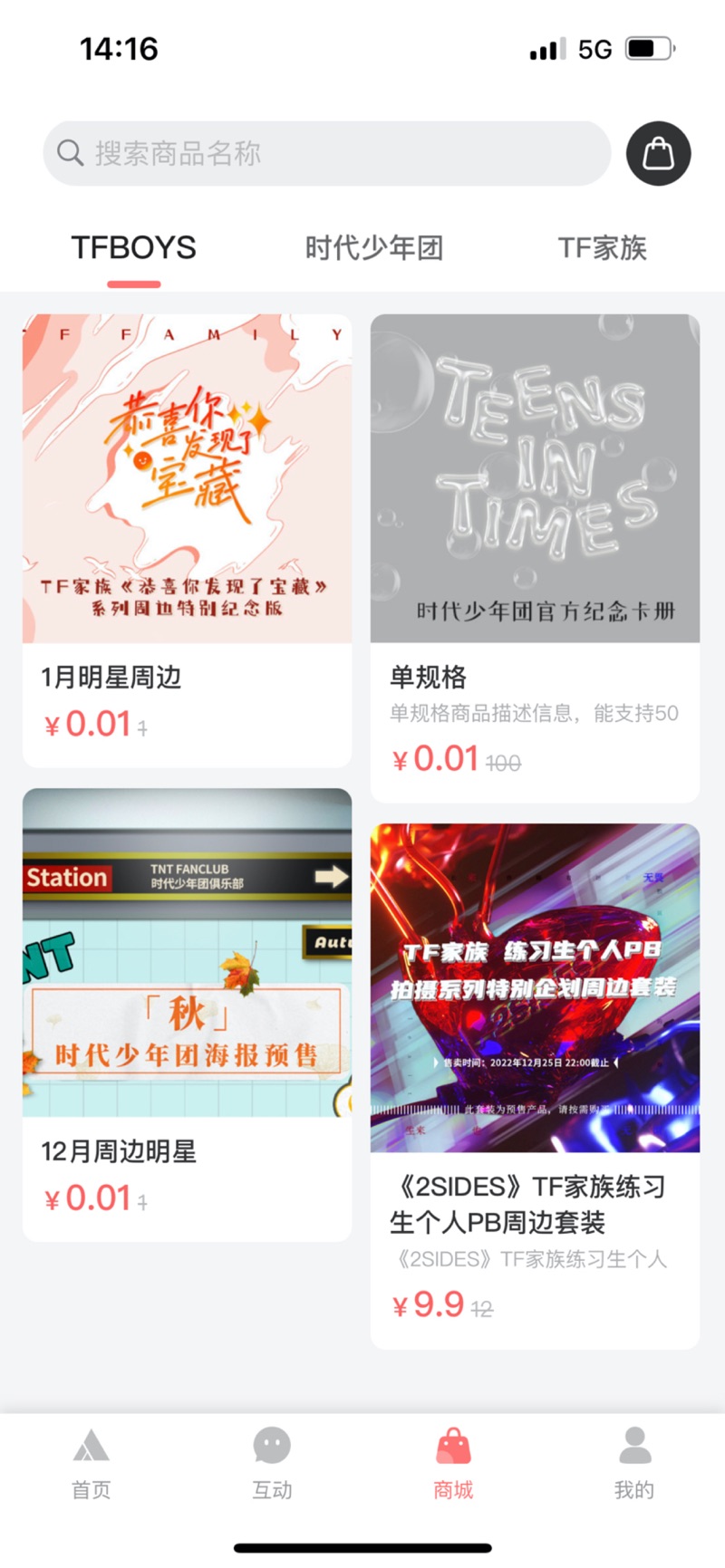Switch to the TF家族 tab
This screenshot has width=725, height=1568.
coord(602,248)
